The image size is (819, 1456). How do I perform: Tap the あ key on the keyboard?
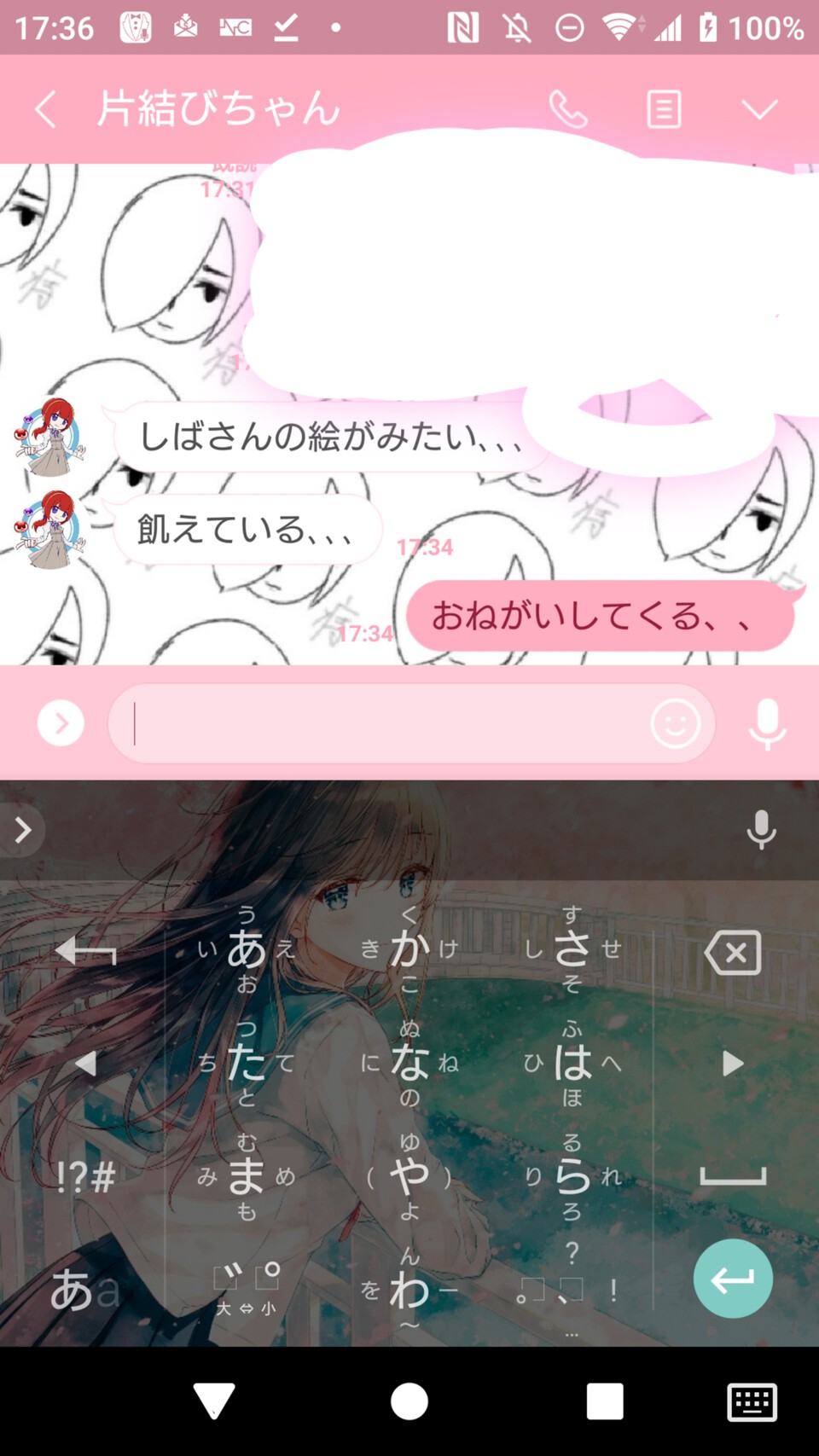coord(247,949)
